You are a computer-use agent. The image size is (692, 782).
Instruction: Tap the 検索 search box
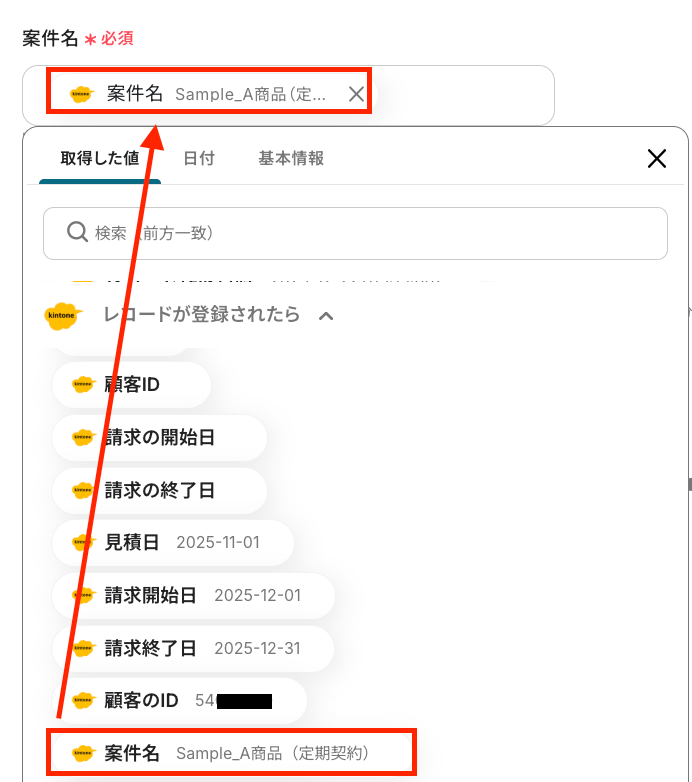355,233
